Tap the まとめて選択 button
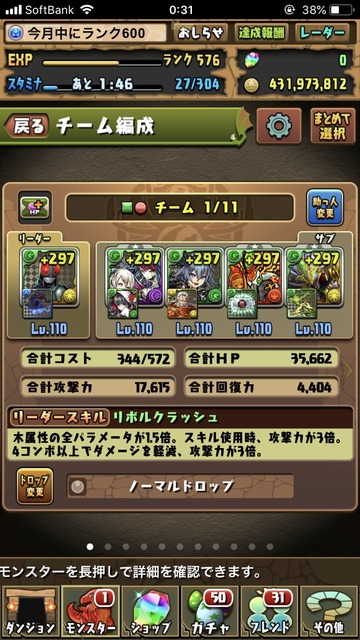Screen dimensions: 360x640 click(x=332, y=126)
